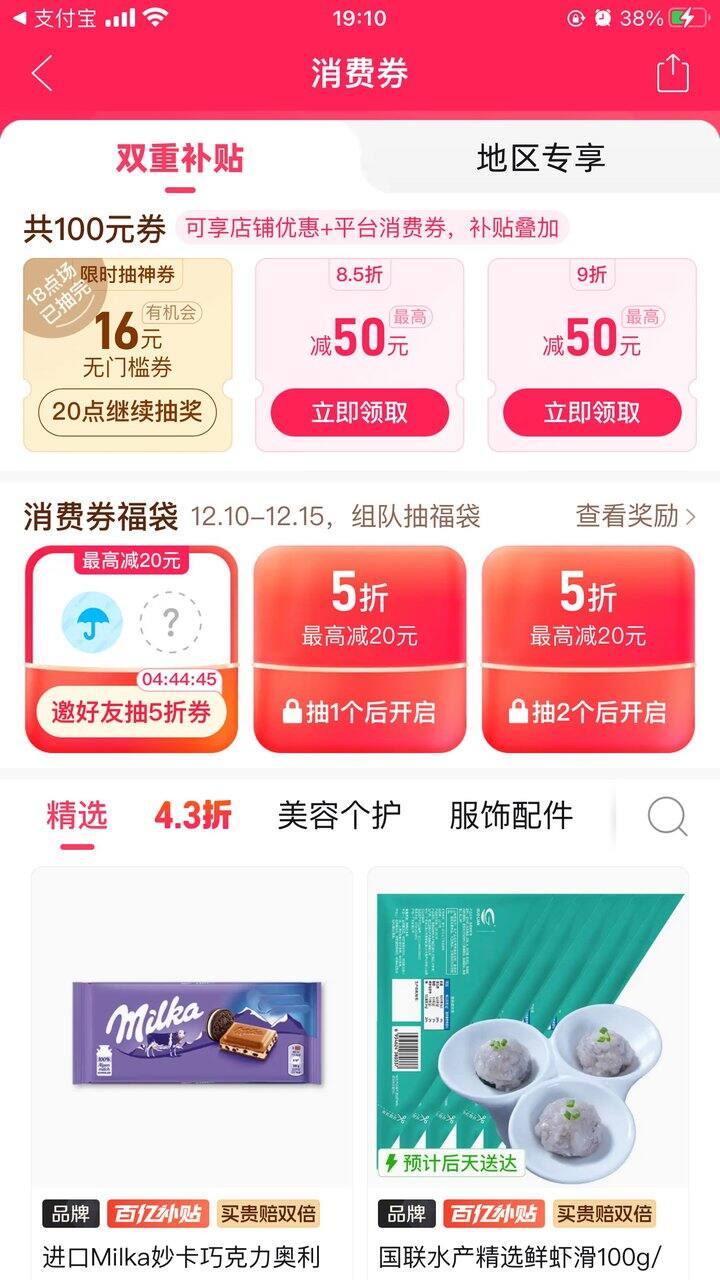
Task: Return to 支付宝 via status bar link
Action: (x=48, y=18)
